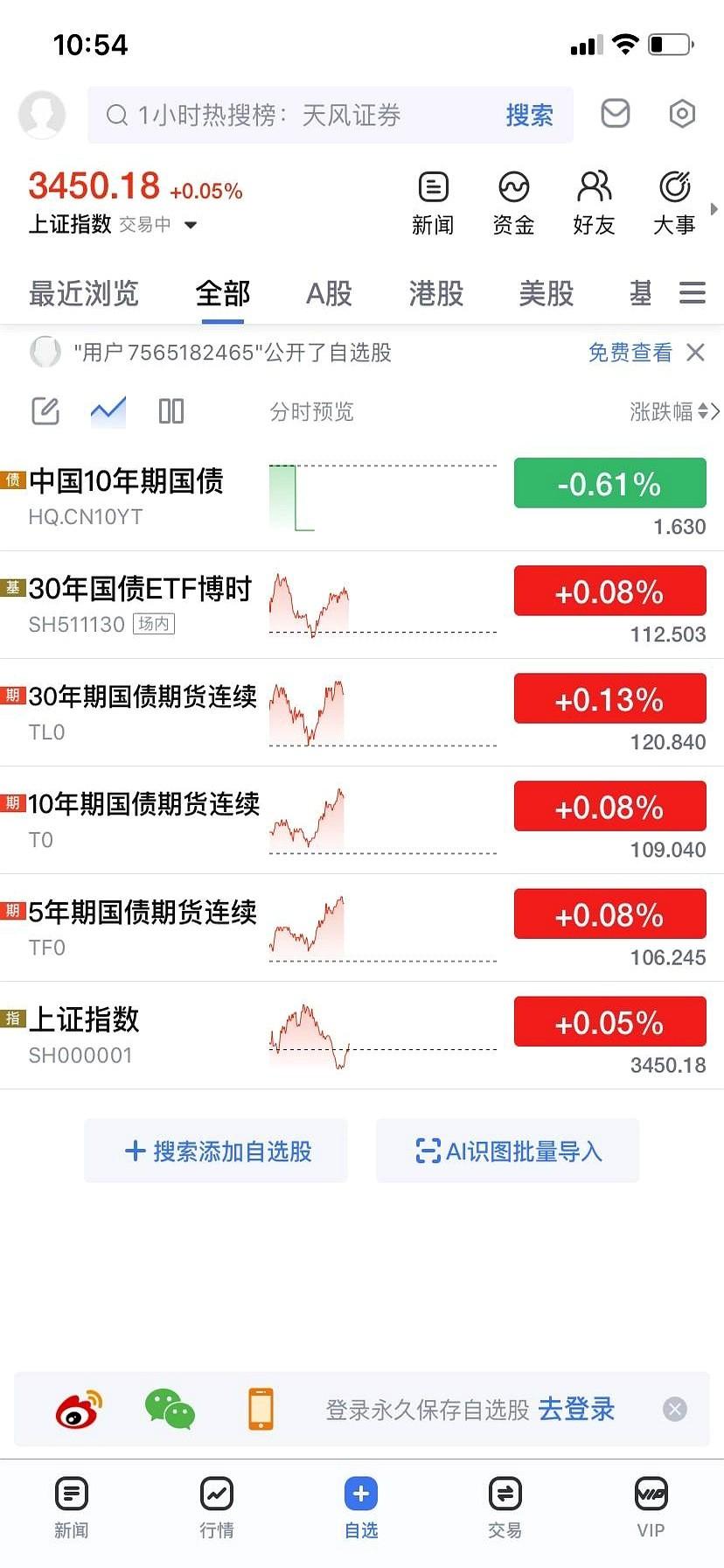Open the tab list hamburger menu
The image size is (724, 1568).
tap(693, 293)
